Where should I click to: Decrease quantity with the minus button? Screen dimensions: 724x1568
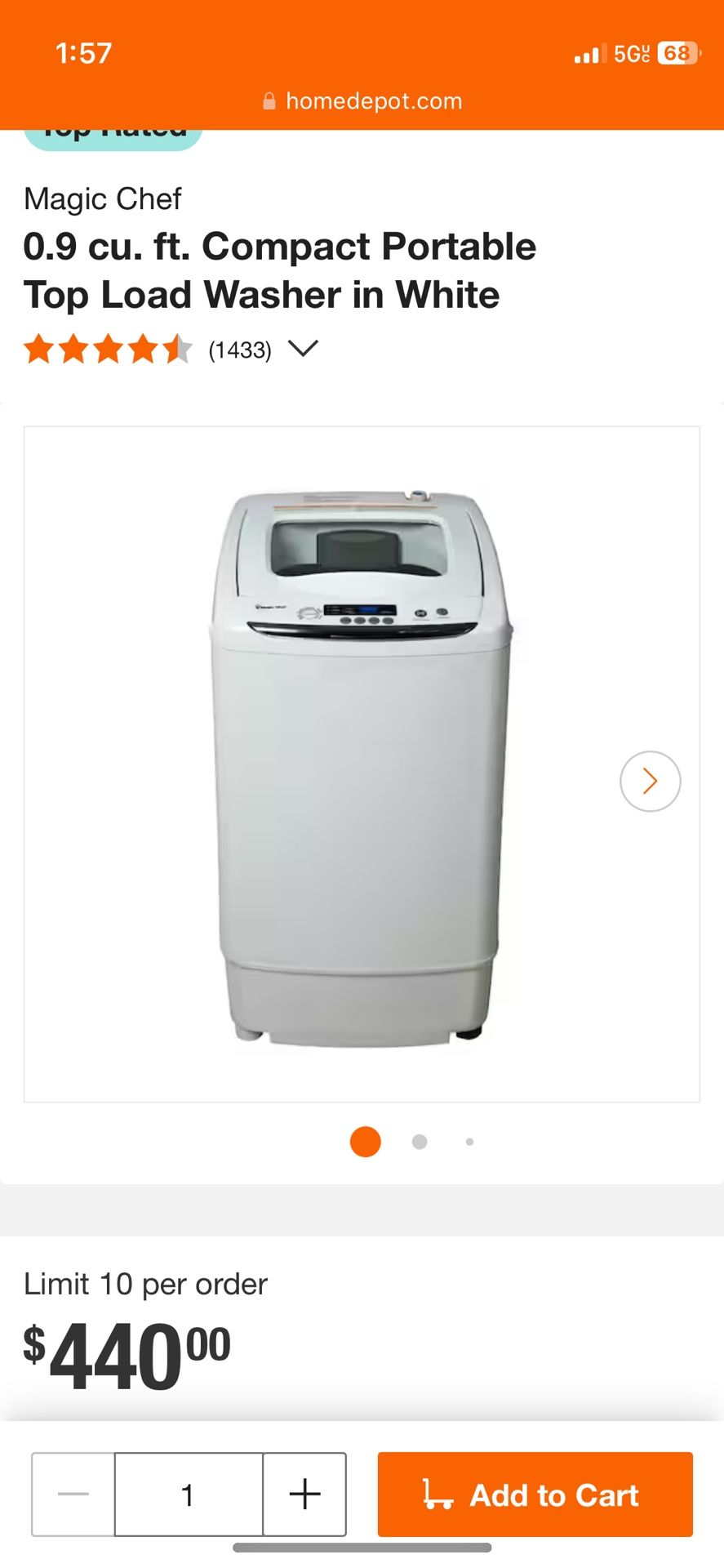pyautogui.click(x=73, y=1494)
